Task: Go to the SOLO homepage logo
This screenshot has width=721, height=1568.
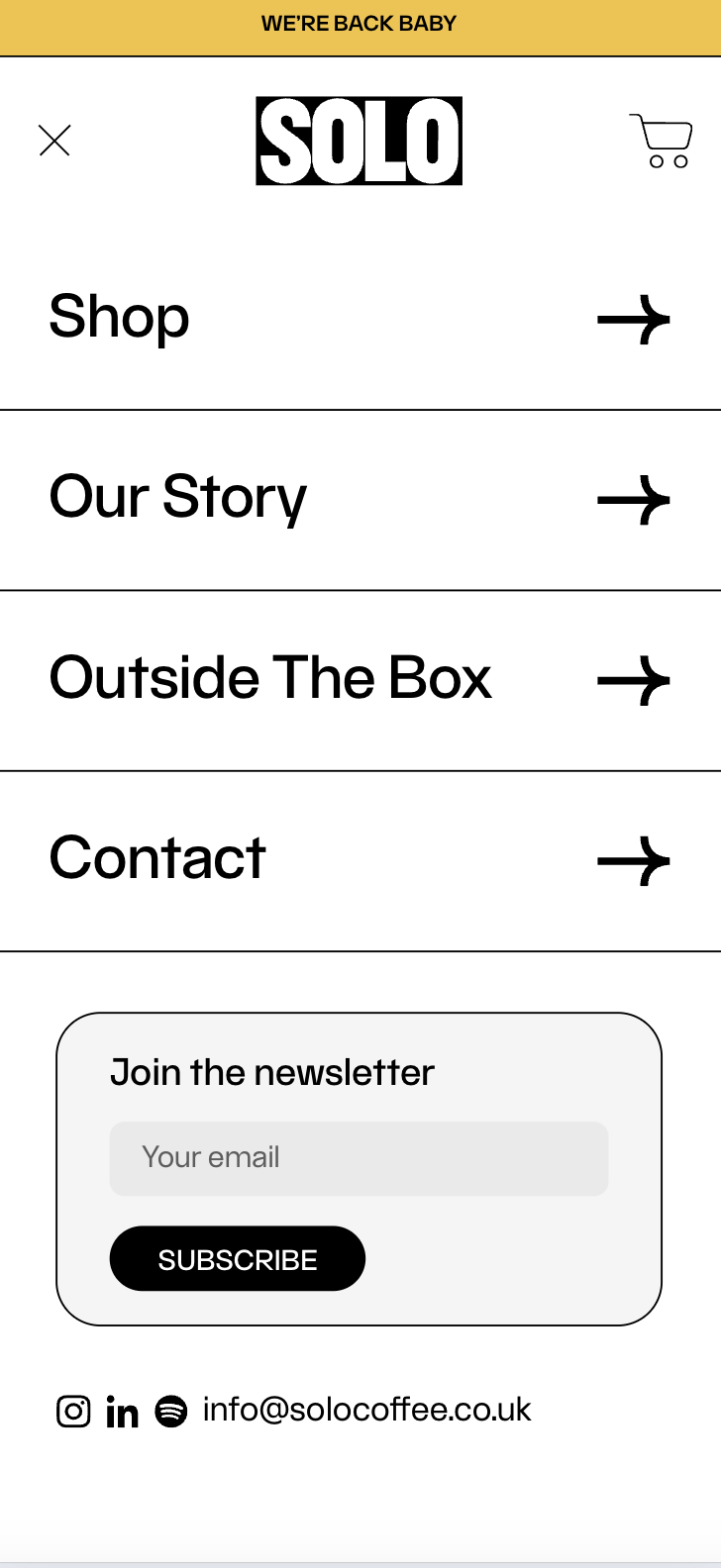Action: click(359, 141)
